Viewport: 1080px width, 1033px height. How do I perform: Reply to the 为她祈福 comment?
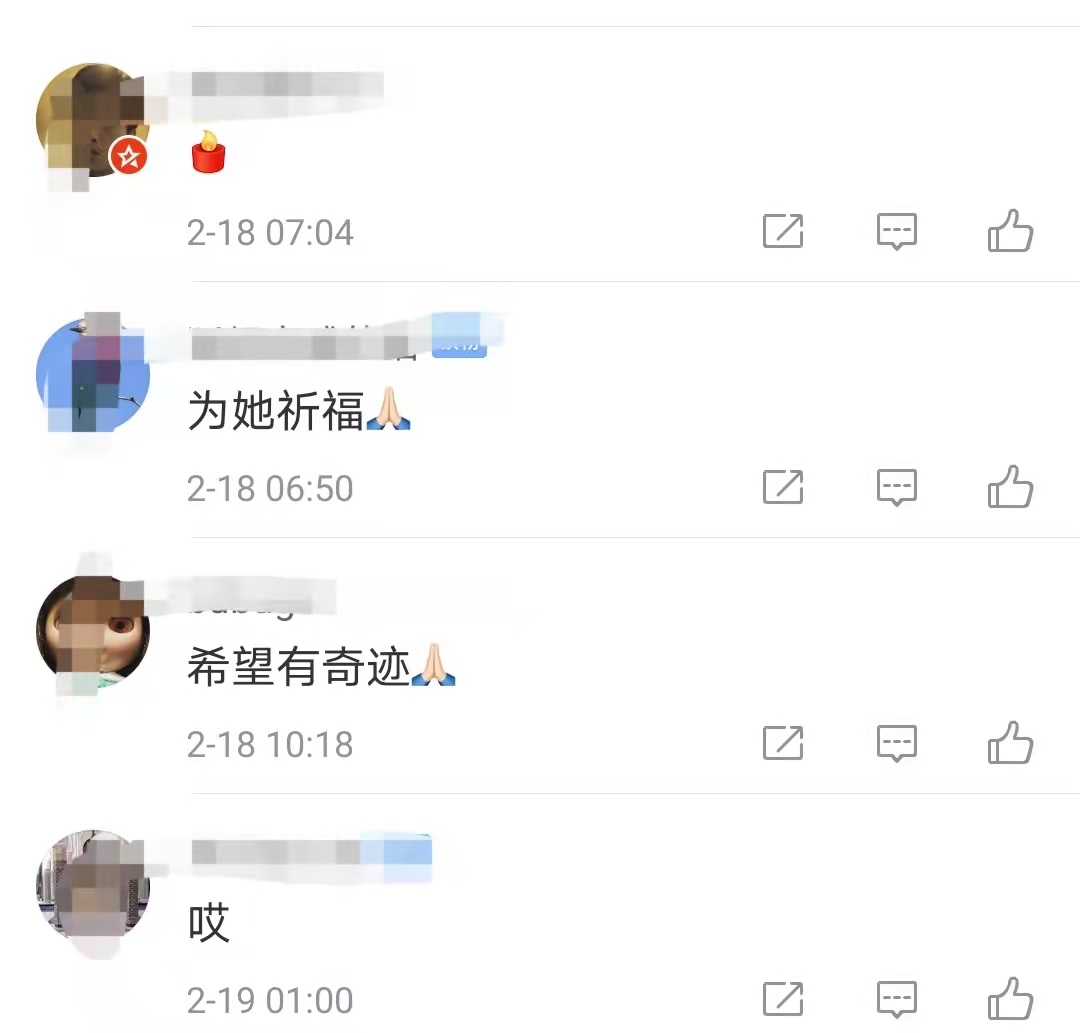click(897, 488)
